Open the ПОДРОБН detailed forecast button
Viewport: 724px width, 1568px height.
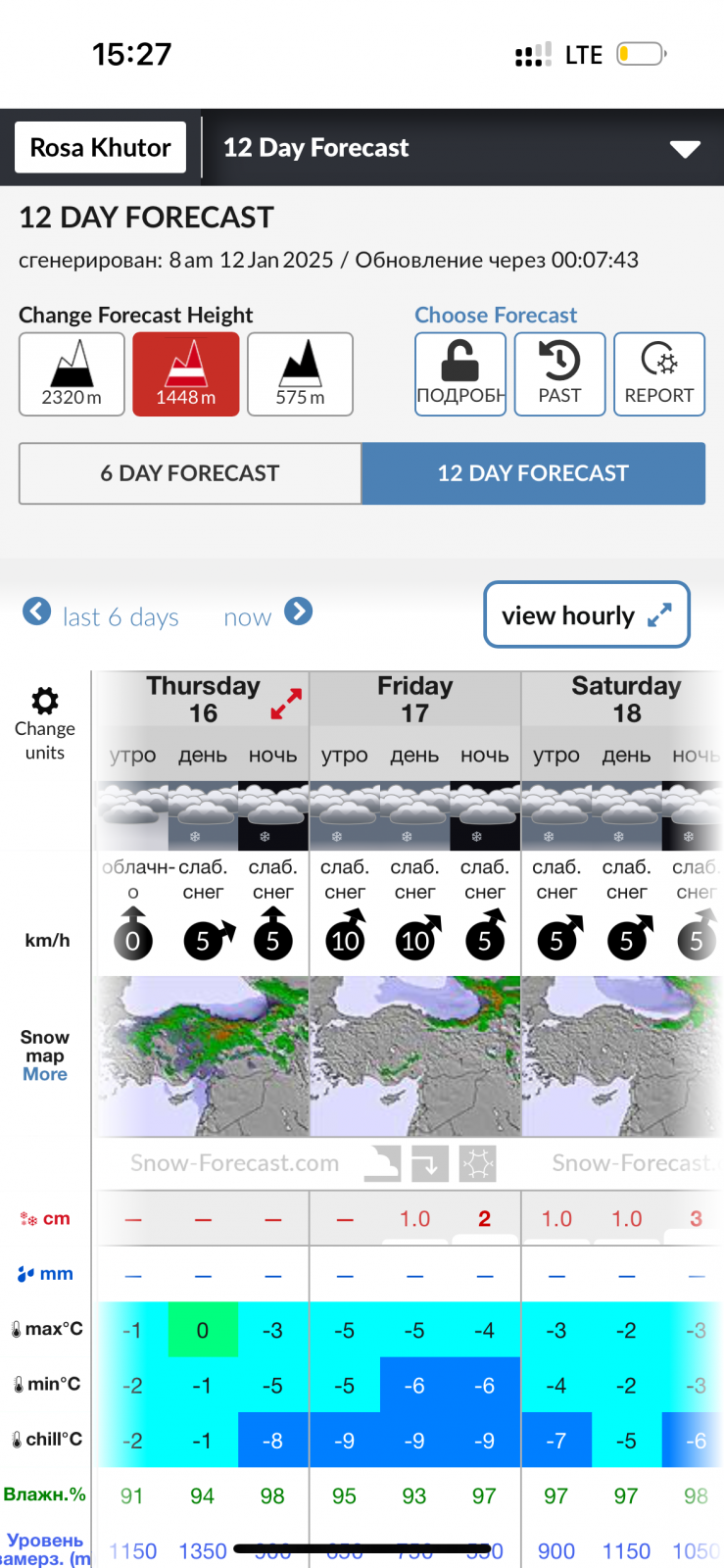click(x=460, y=374)
